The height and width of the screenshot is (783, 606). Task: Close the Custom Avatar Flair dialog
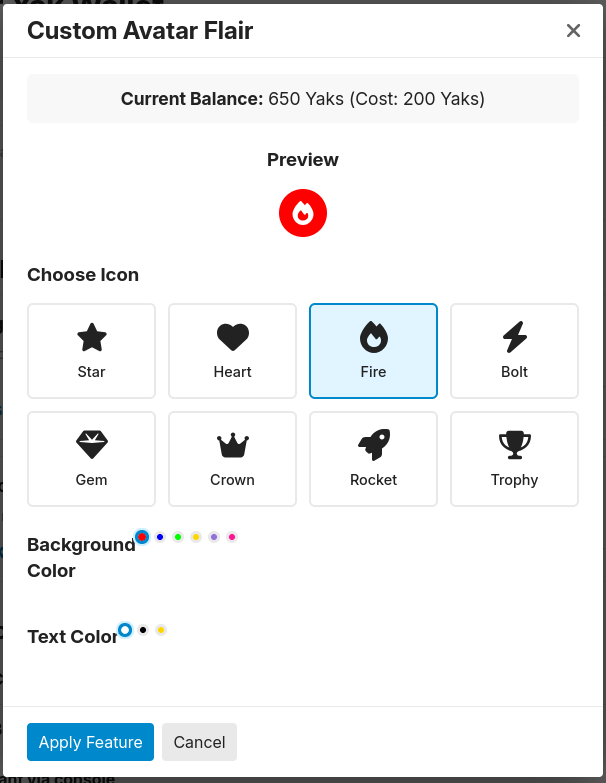[573, 31]
